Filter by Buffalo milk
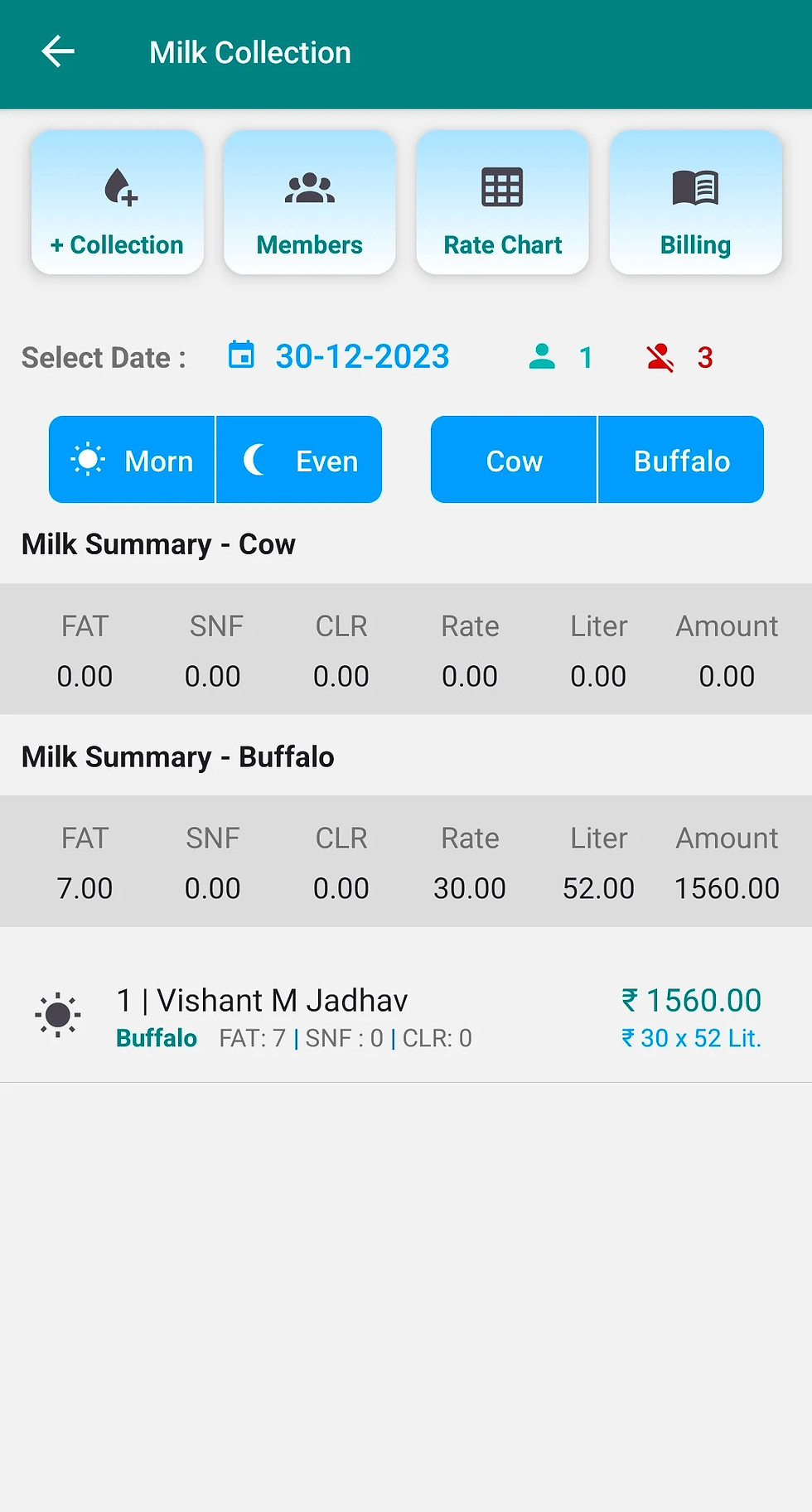 (x=681, y=460)
